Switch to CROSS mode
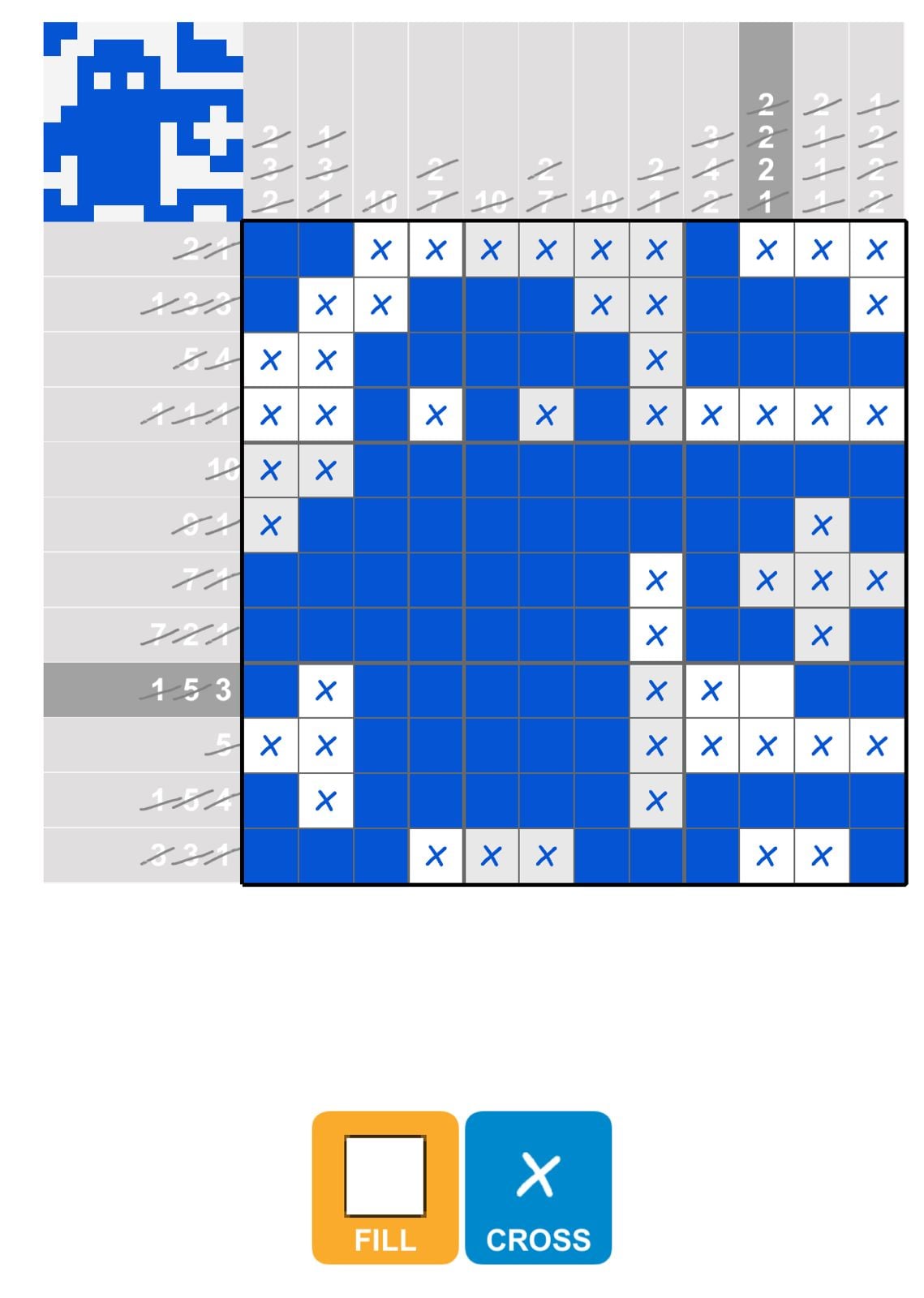The height and width of the screenshot is (1298, 924). click(538, 1187)
